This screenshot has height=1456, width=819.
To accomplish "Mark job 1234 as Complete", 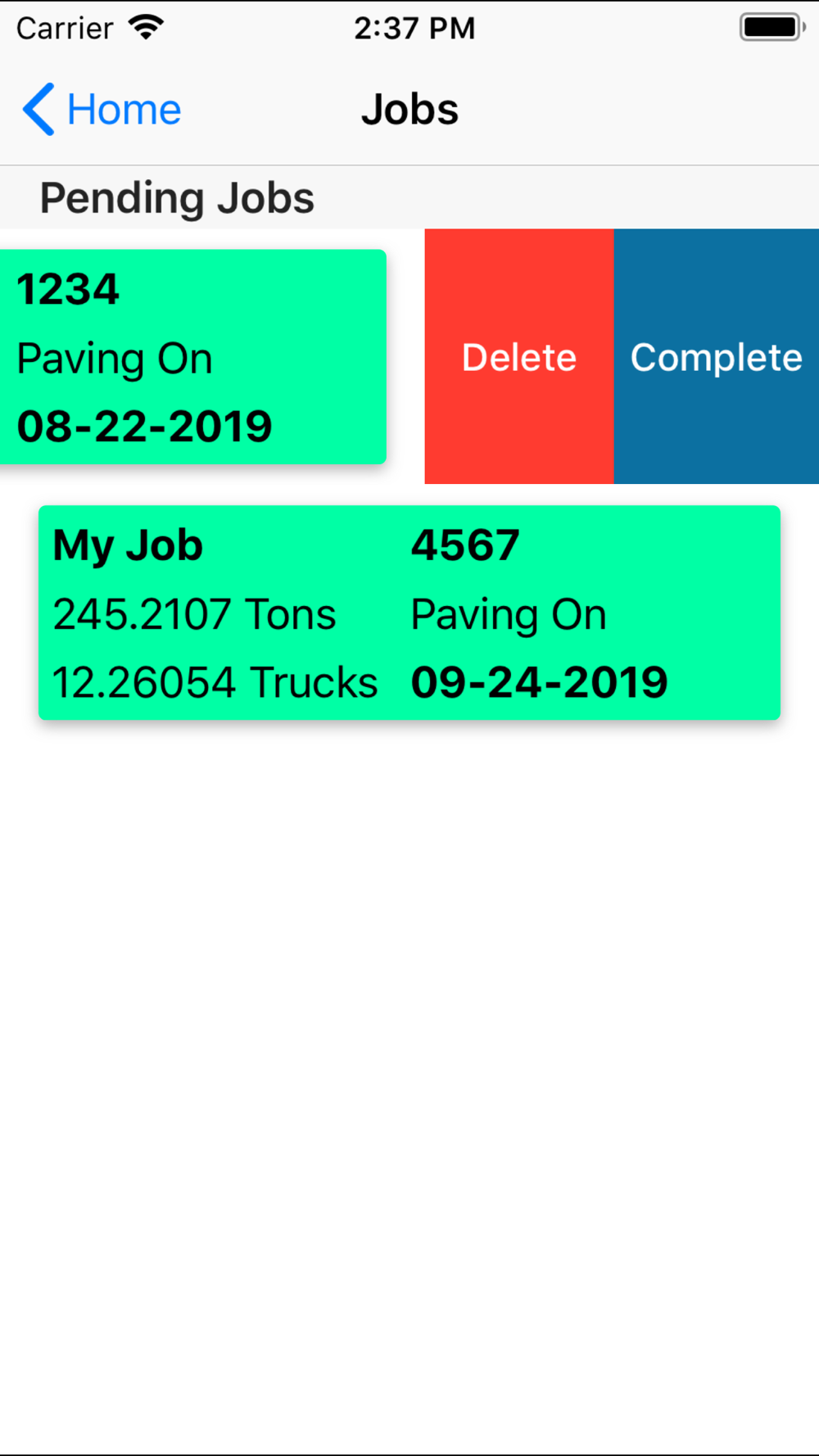I will pyautogui.click(x=717, y=356).
